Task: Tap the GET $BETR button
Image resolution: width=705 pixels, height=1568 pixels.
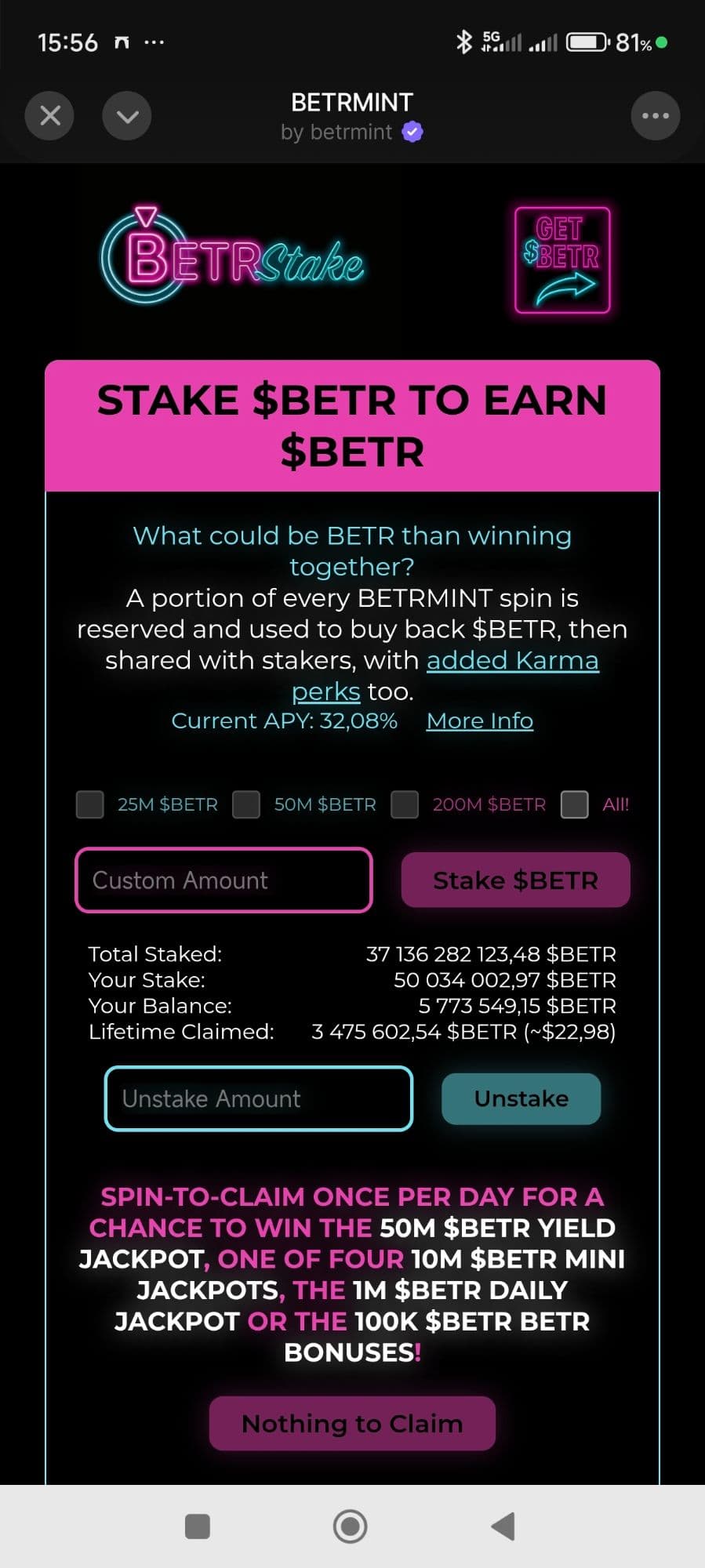Action: click(x=561, y=260)
